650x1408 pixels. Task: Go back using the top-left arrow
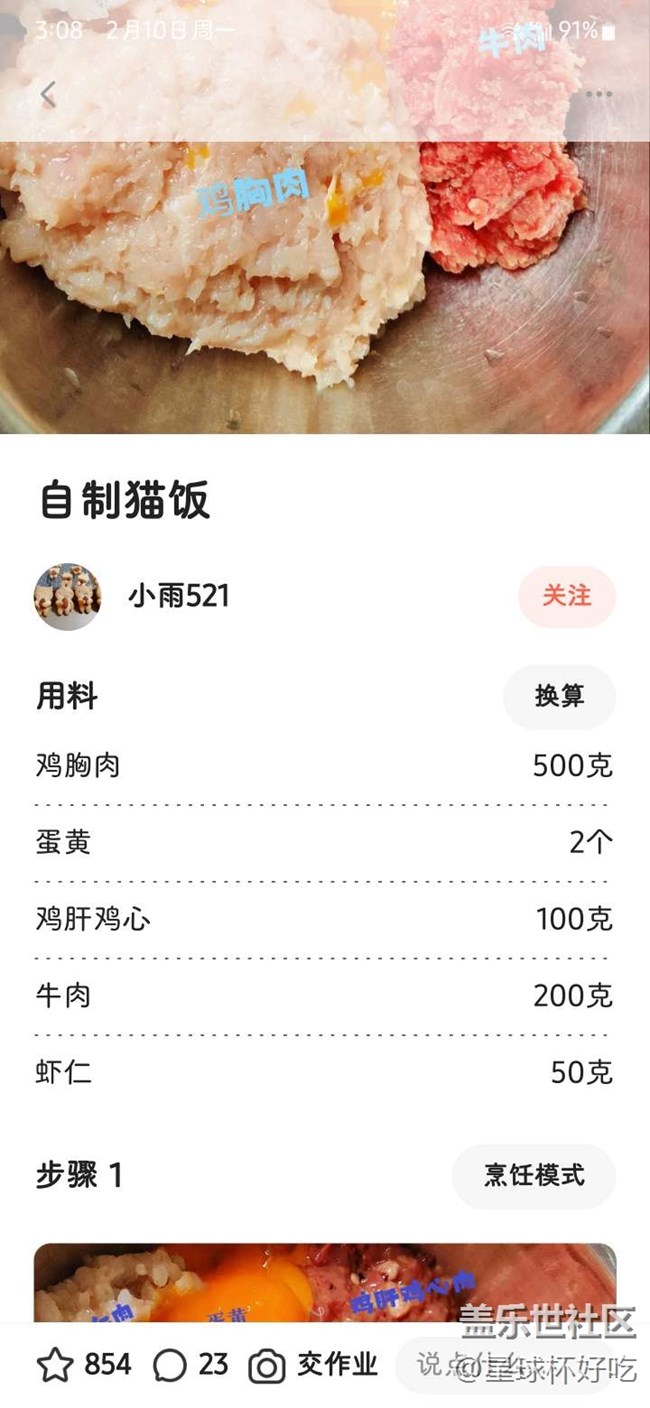click(48, 95)
